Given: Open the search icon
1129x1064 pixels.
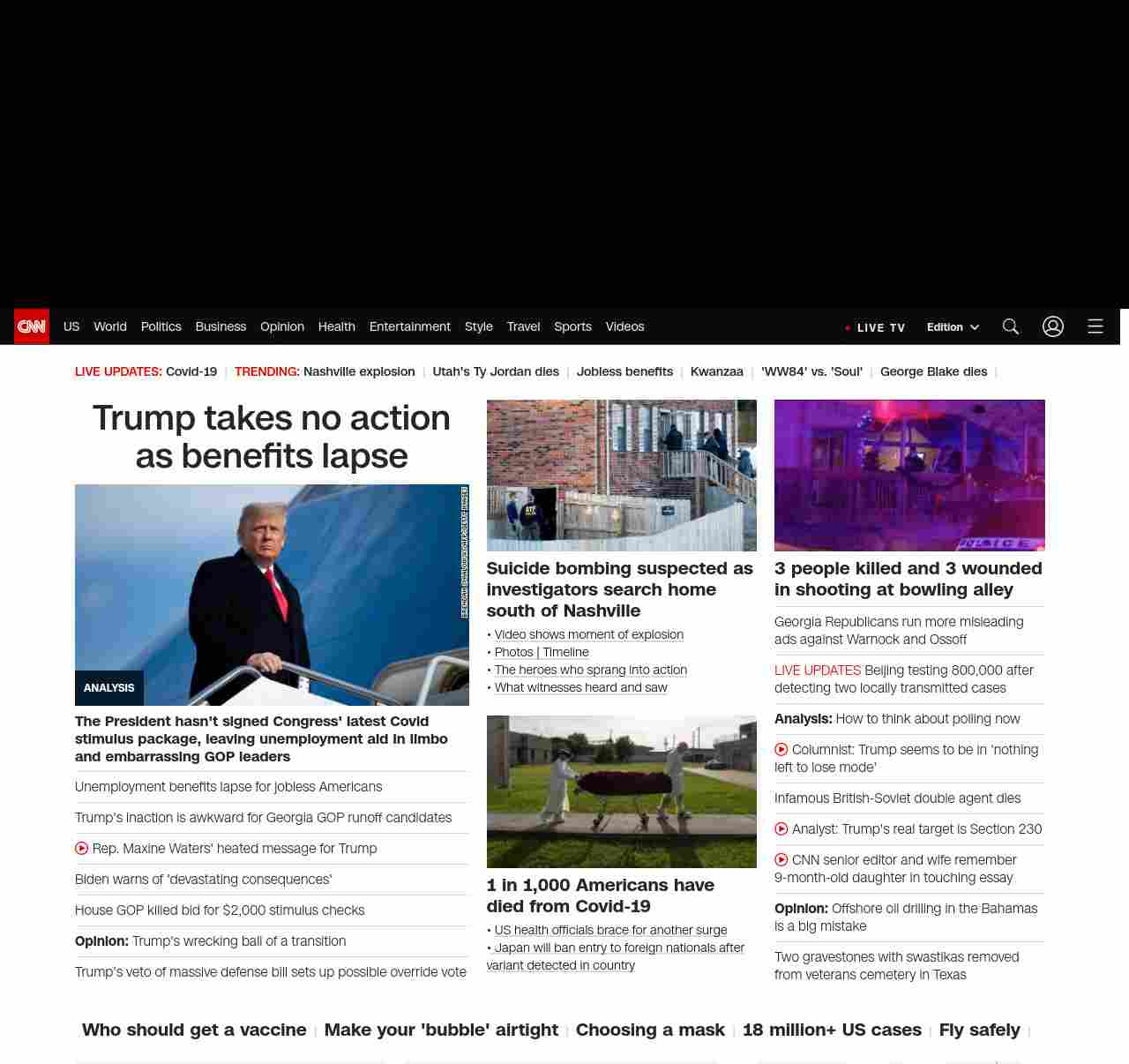Looking at the screenshot, I should (x=1011, y=326).
